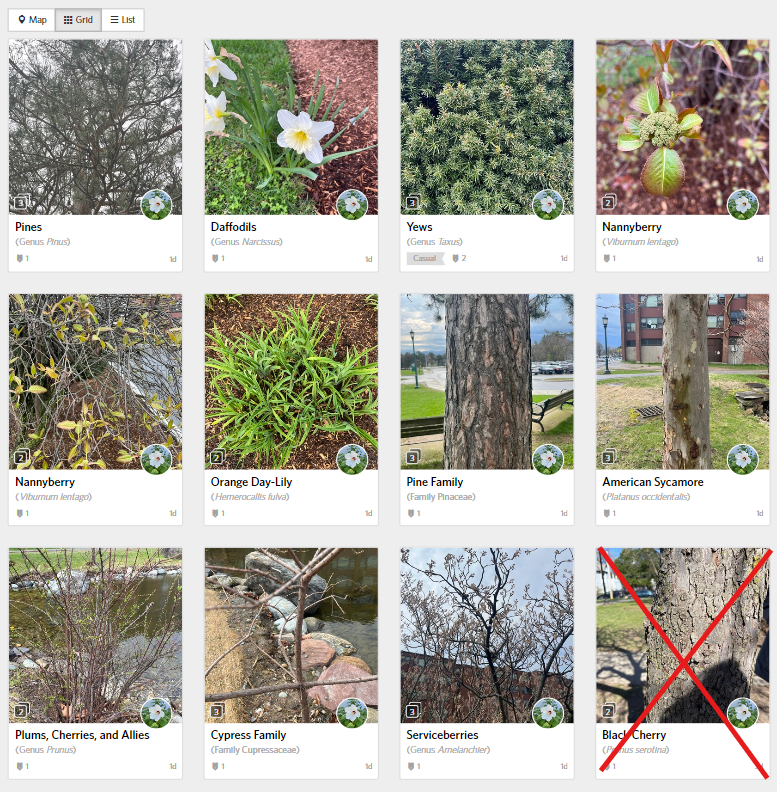Open observer avatar on the Daffodils card

coord(352,205)
